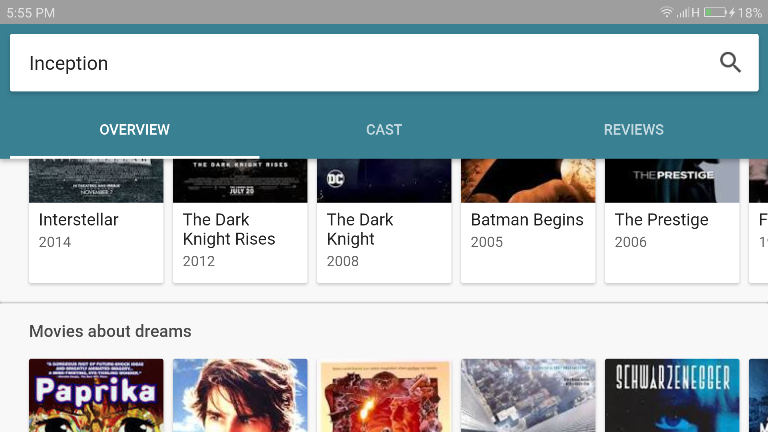Open the Schwarzenegger movie poster
Viewport: 768px width, 432px height.
pos(672,396)
